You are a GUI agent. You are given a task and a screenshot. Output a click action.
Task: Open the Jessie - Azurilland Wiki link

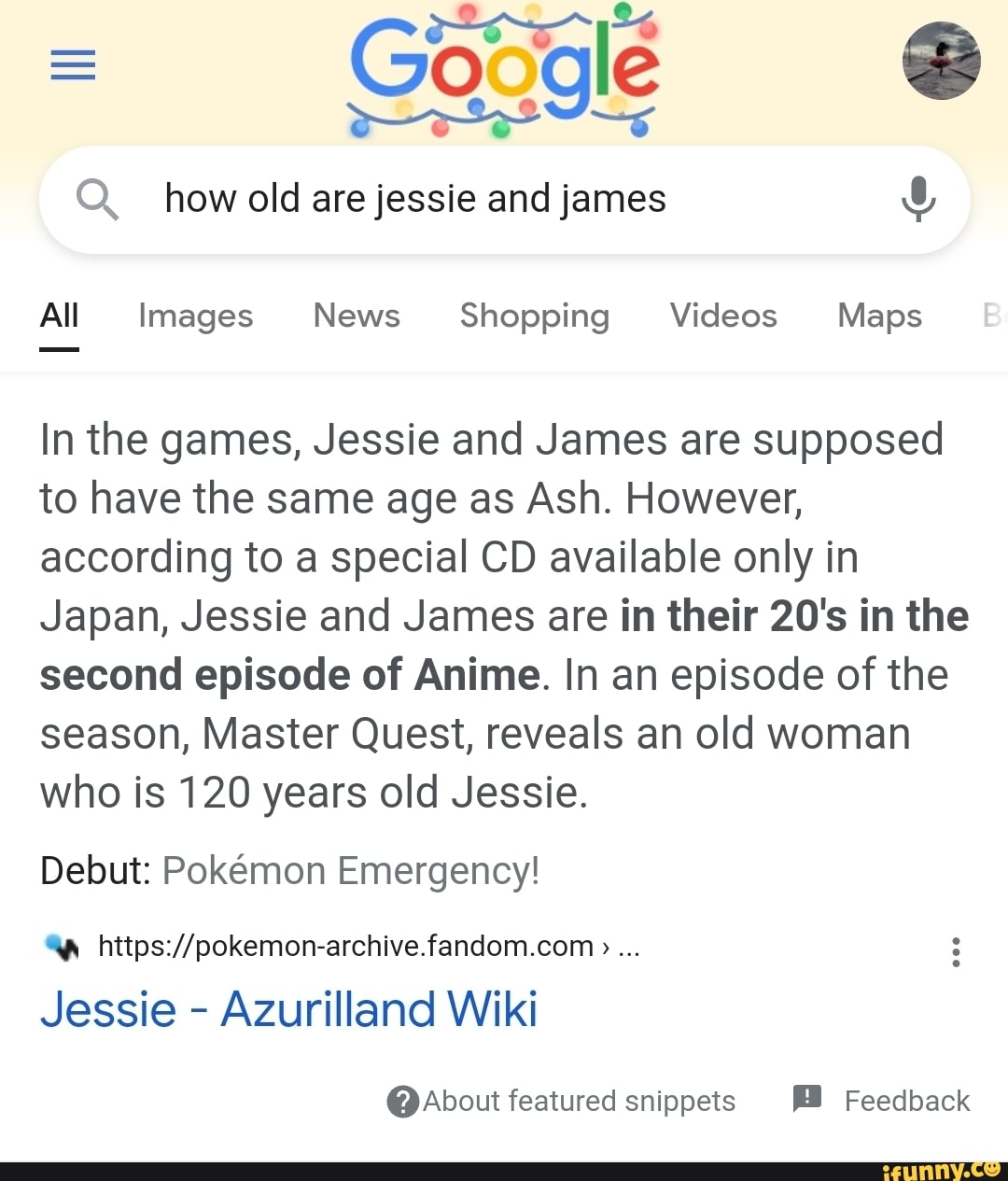[288, 1009]
